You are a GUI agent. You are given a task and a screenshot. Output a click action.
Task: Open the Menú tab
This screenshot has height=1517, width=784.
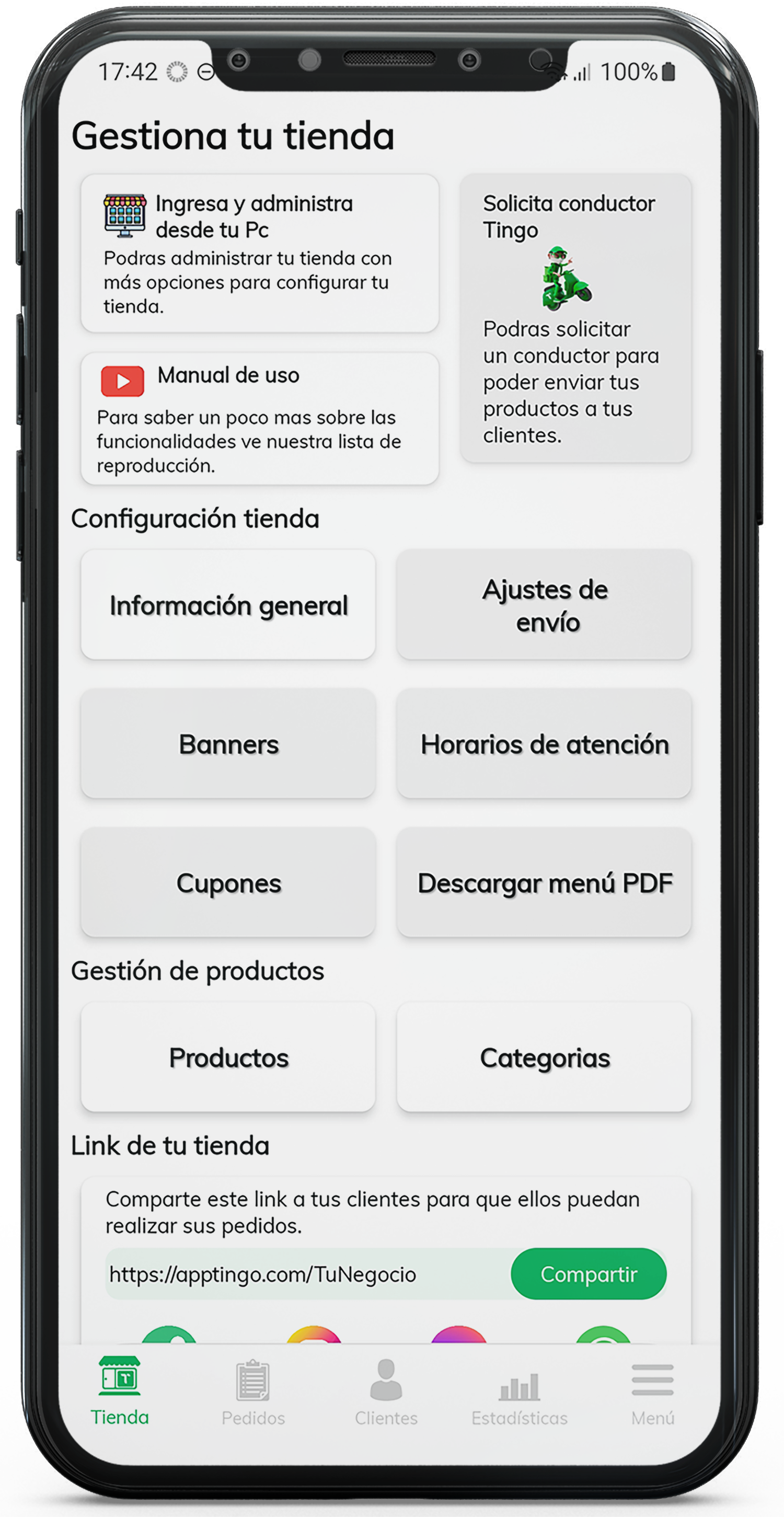point(652,1391)
